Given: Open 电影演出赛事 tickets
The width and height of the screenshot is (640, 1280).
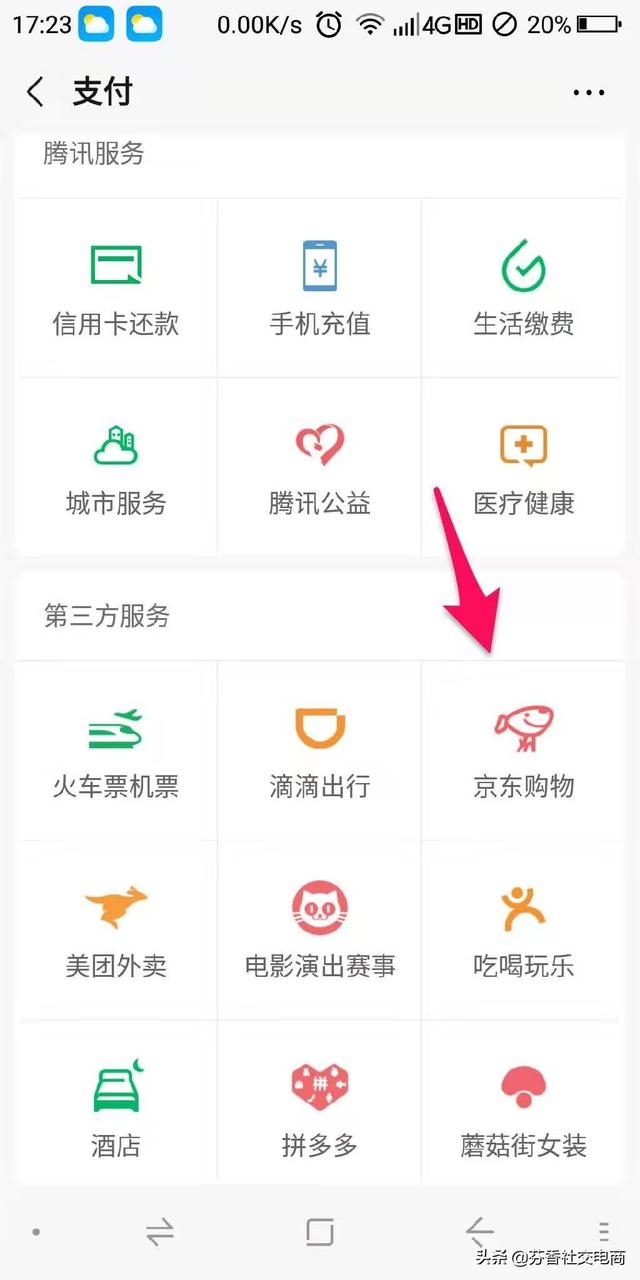Looking at the screenshot, I should (x=319, y=930).
